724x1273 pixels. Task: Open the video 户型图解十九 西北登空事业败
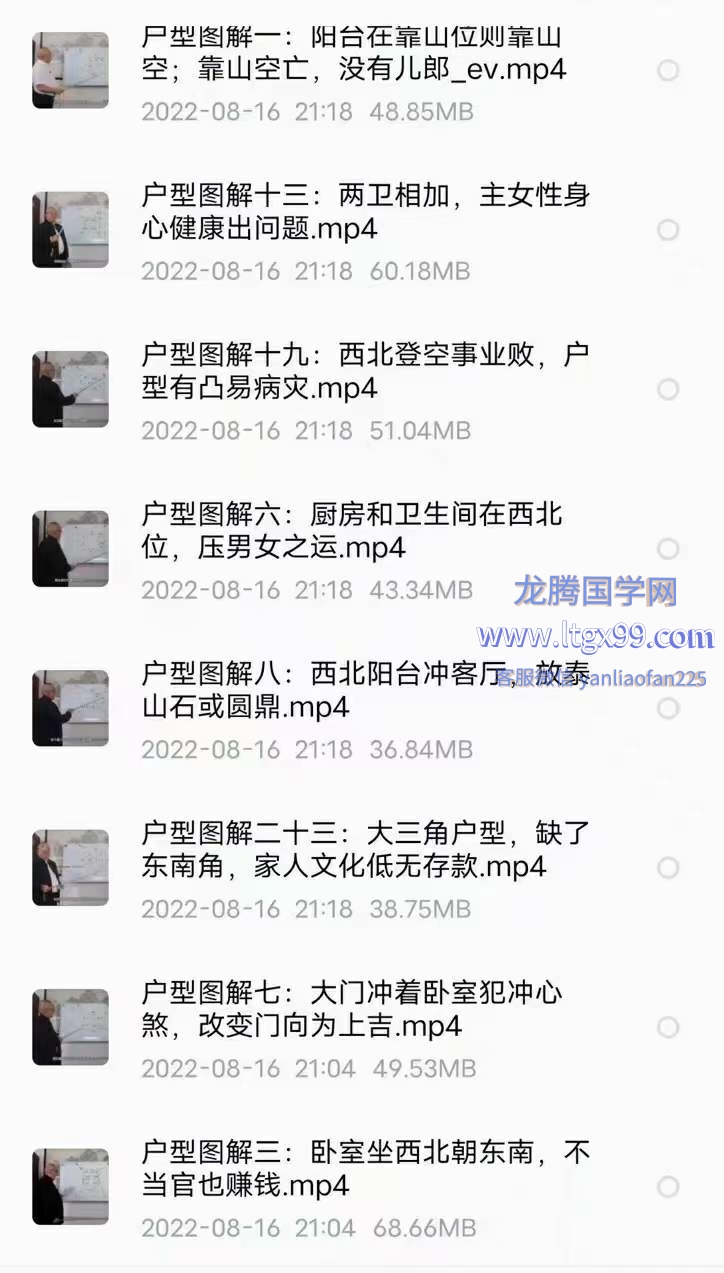(x=364, y=371)
